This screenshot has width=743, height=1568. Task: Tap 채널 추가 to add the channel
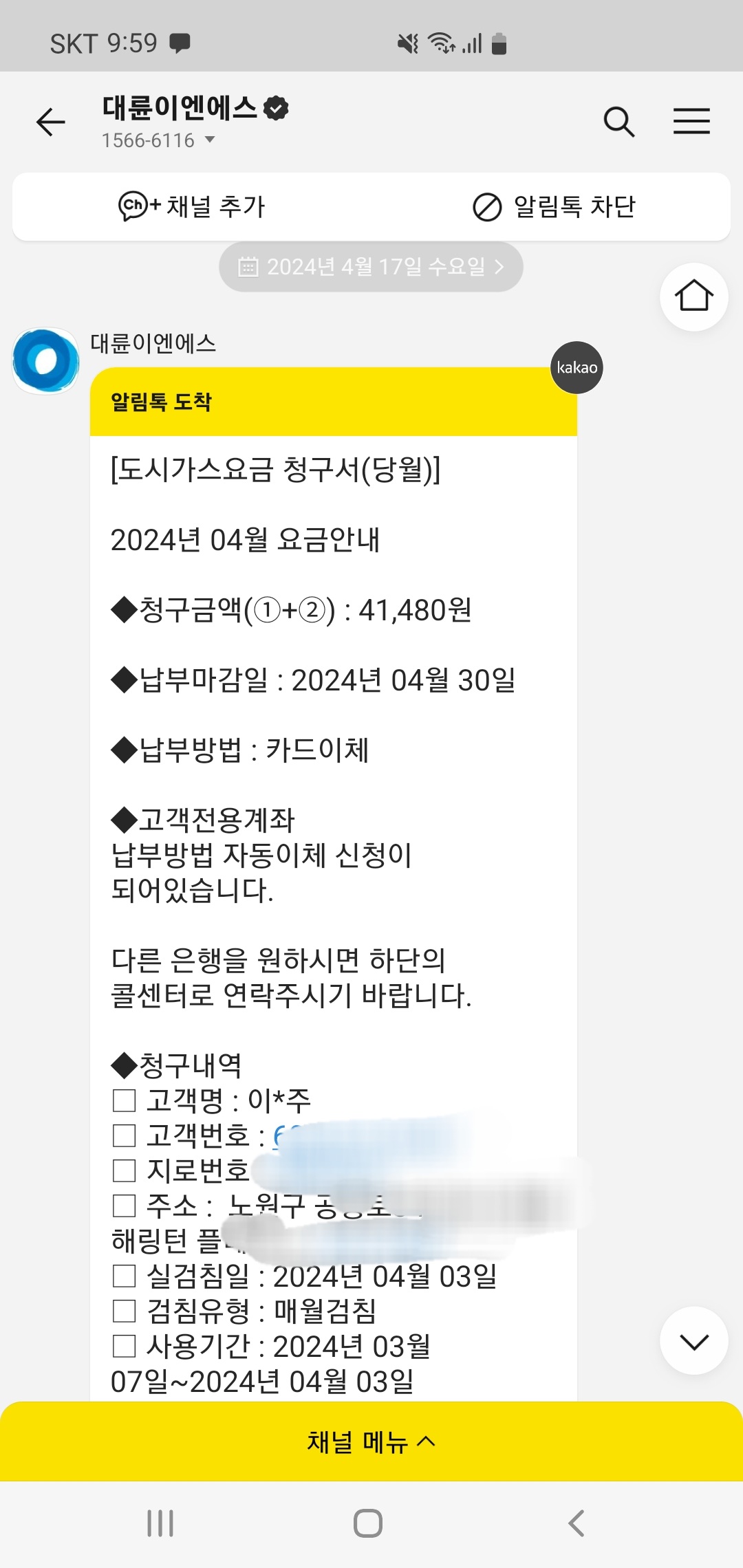[x=192, y=206]
